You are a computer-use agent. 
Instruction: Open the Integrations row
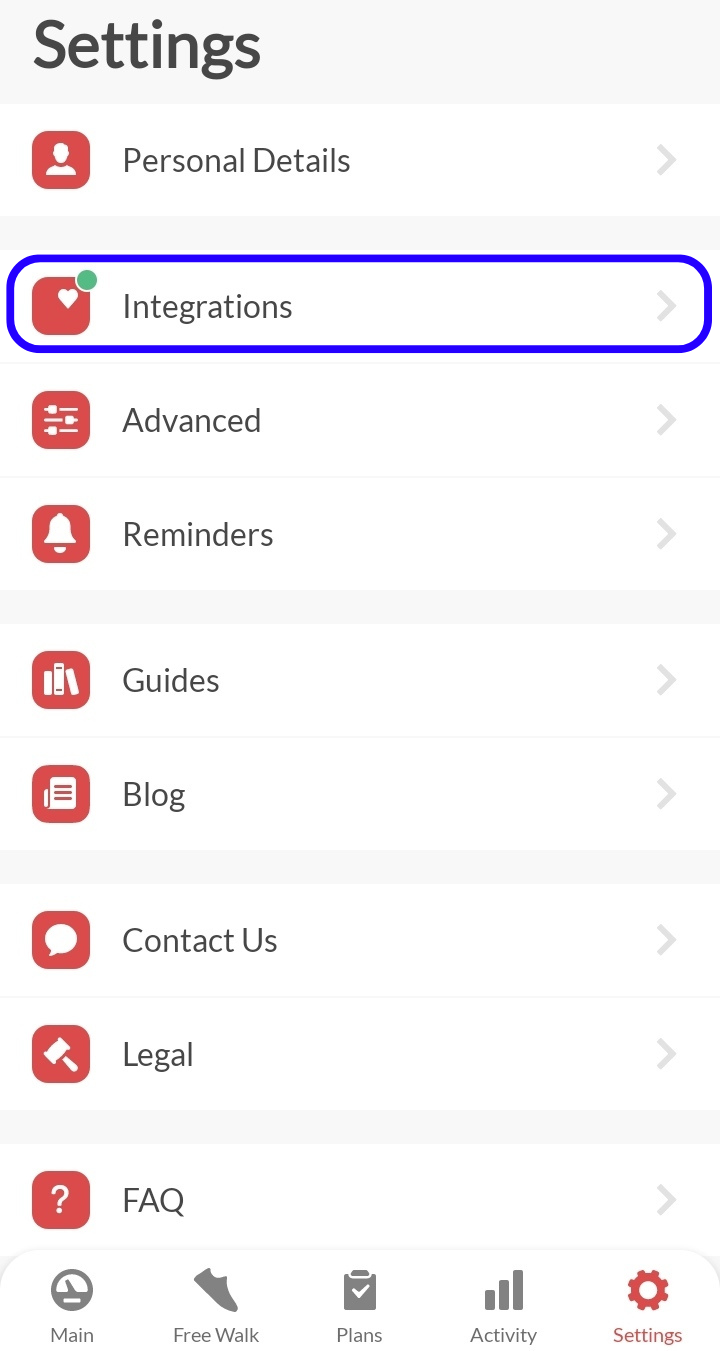click(x=360, y=306)
